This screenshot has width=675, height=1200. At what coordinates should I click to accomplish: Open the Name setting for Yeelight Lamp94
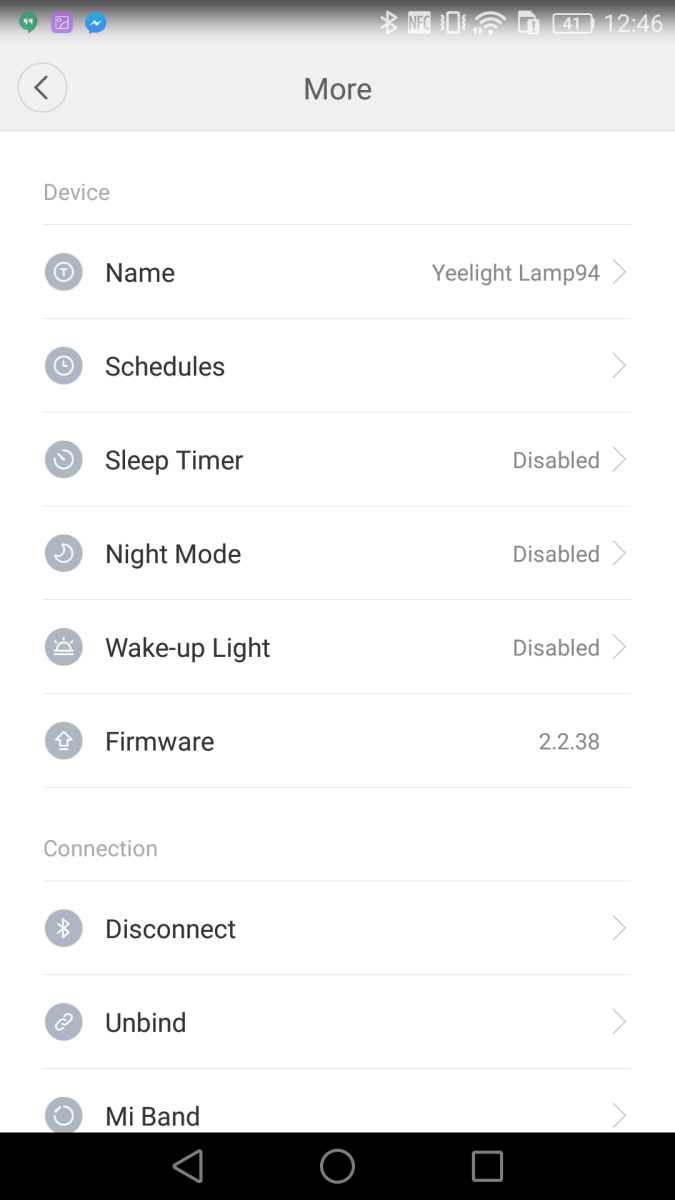[337, 272]
